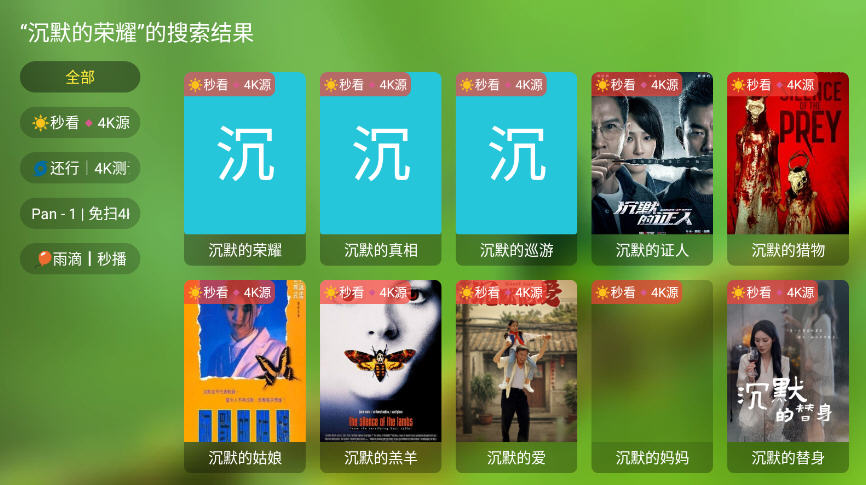Select the 沉默的妈妈 card
Screen dimensions: 866x485
[x=652, y=375]
